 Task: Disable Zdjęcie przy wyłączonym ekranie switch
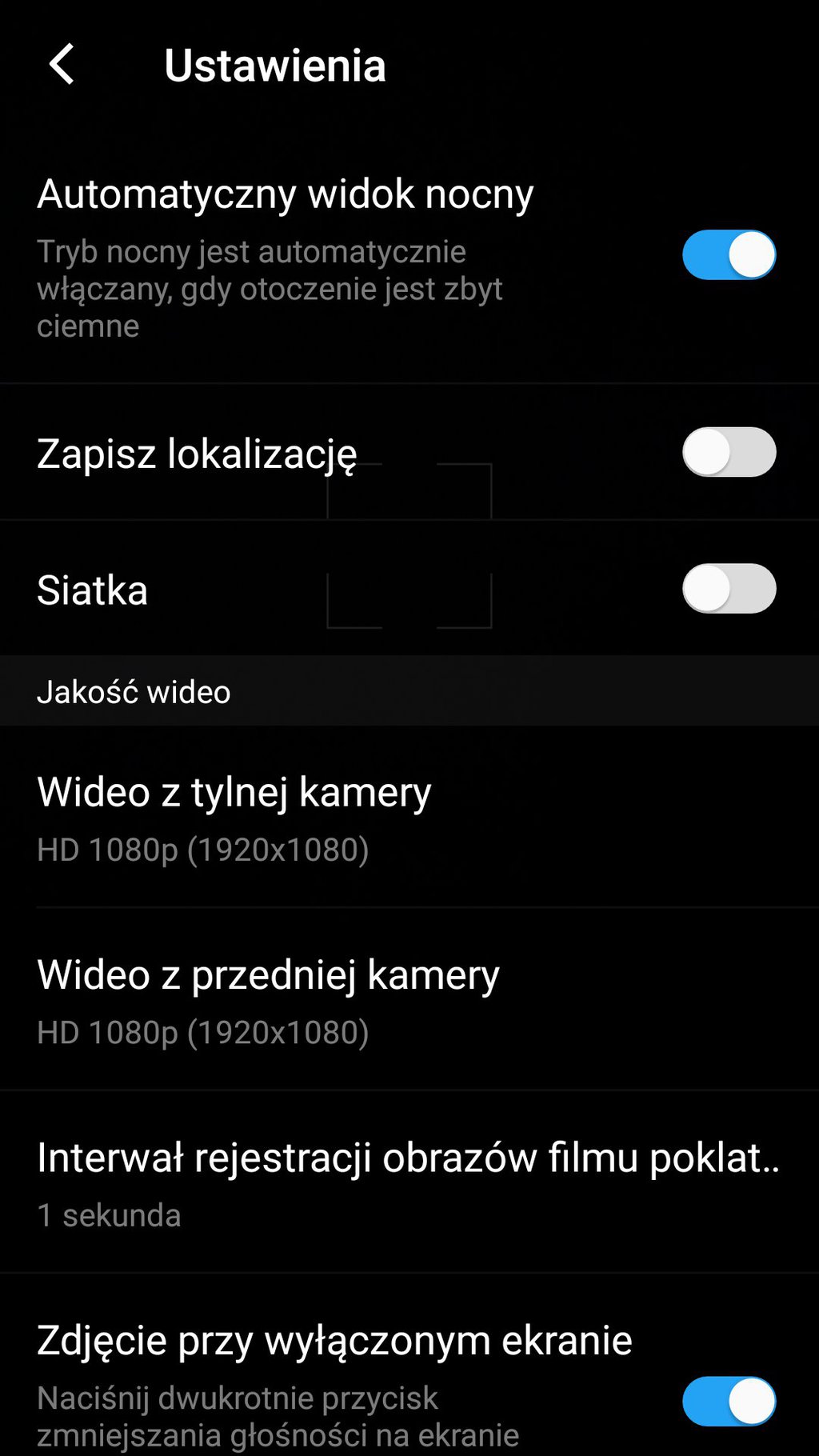(x=729, y=1401)
